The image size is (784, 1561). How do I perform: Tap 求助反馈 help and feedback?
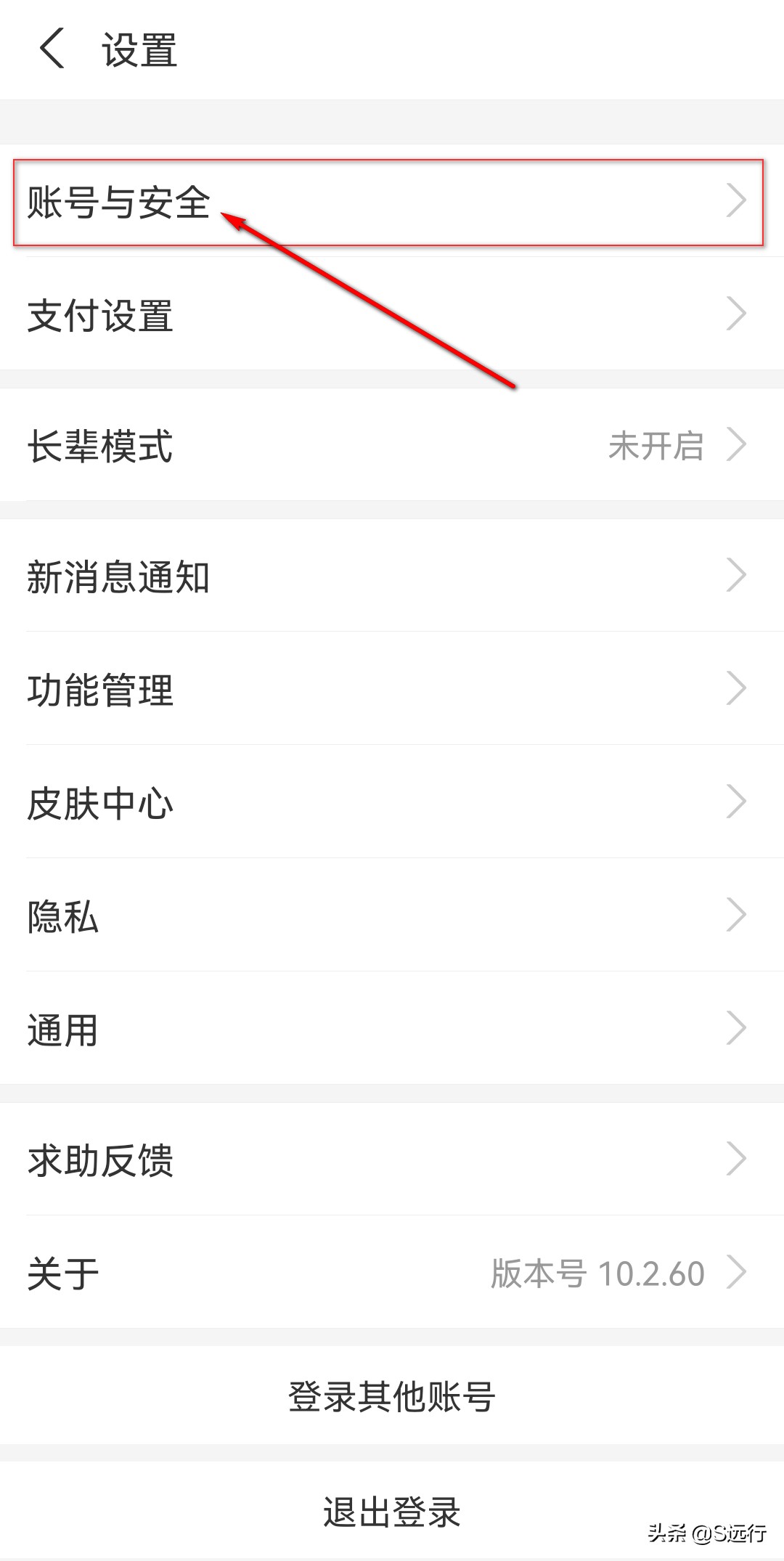coord(100,1160)
